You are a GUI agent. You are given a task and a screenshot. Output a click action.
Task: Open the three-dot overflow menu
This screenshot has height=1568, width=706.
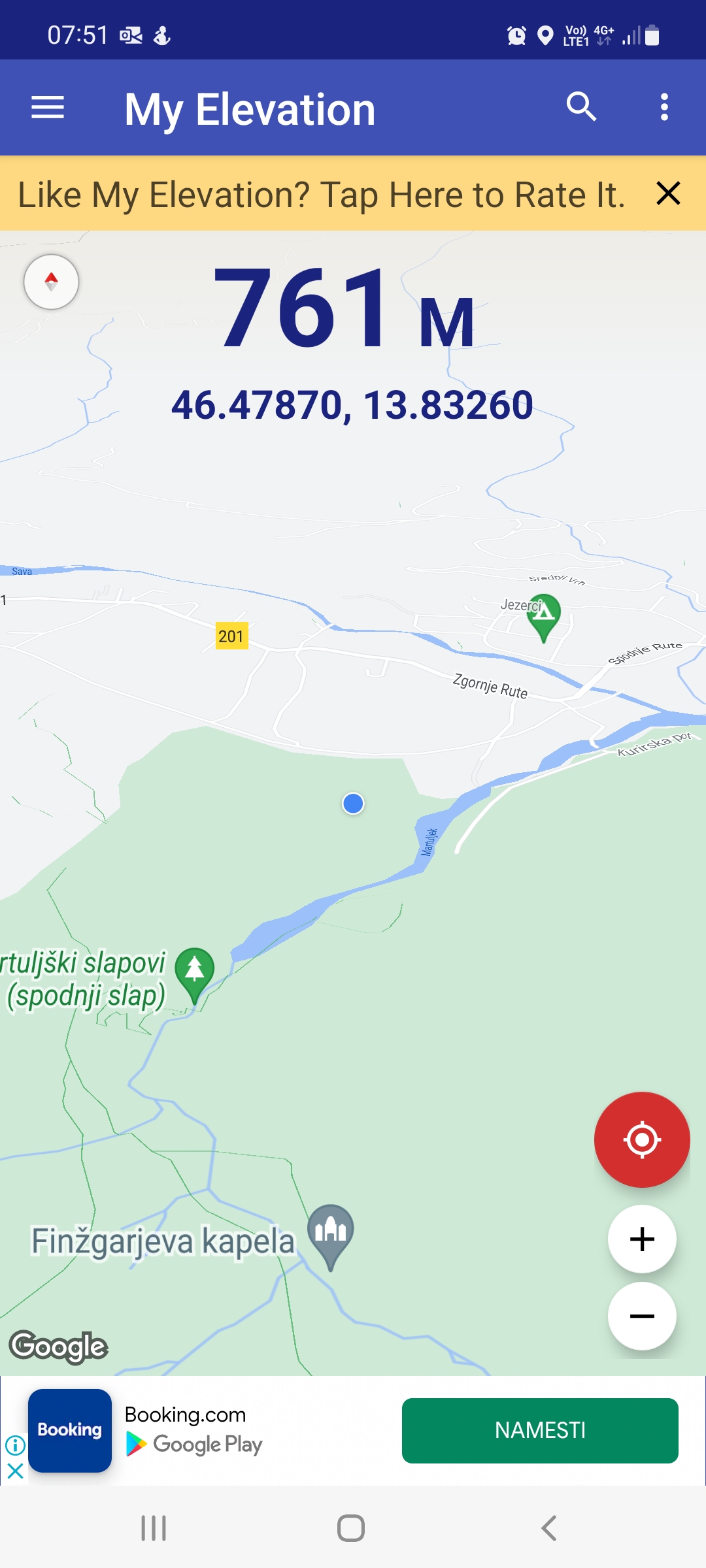[x=664, y=107]
